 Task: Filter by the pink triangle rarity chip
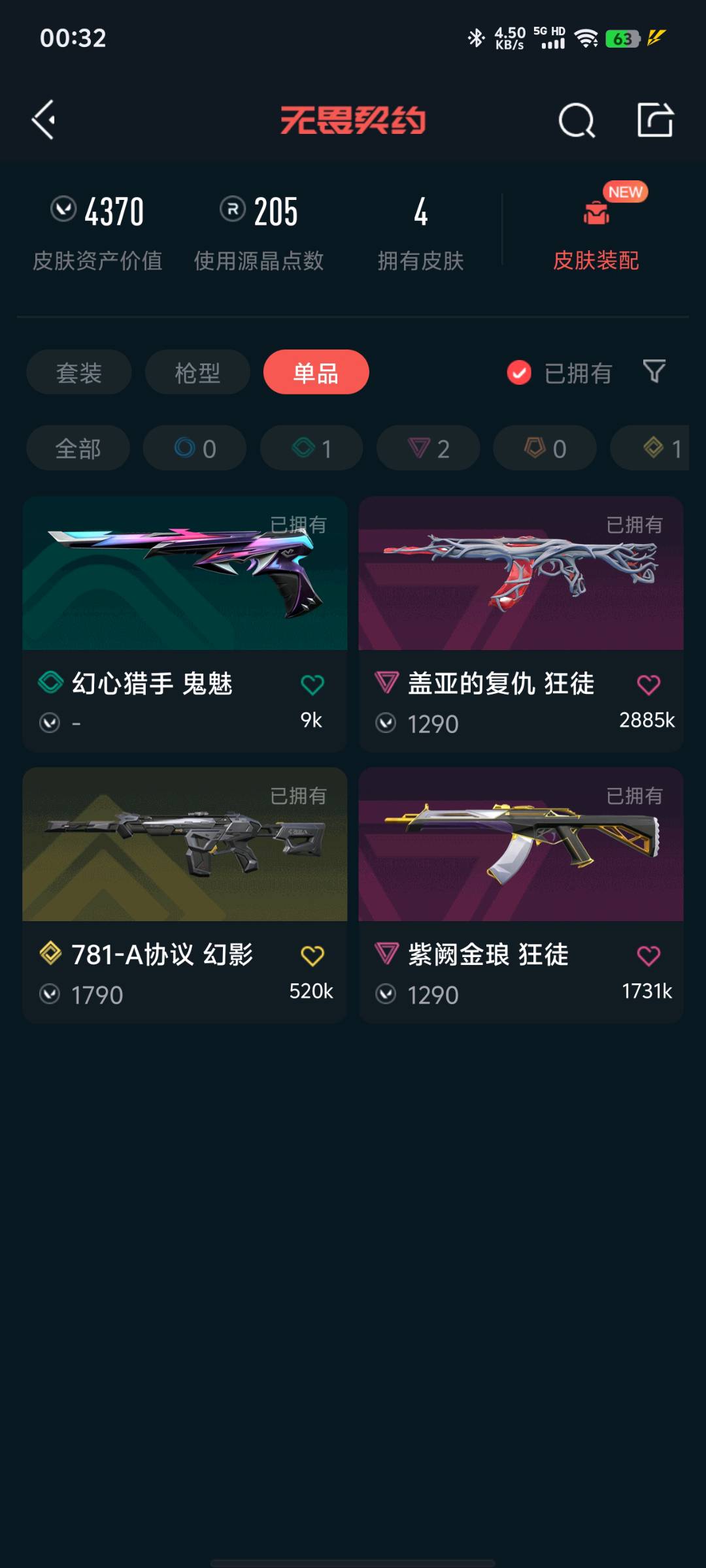tap(428, 449)
